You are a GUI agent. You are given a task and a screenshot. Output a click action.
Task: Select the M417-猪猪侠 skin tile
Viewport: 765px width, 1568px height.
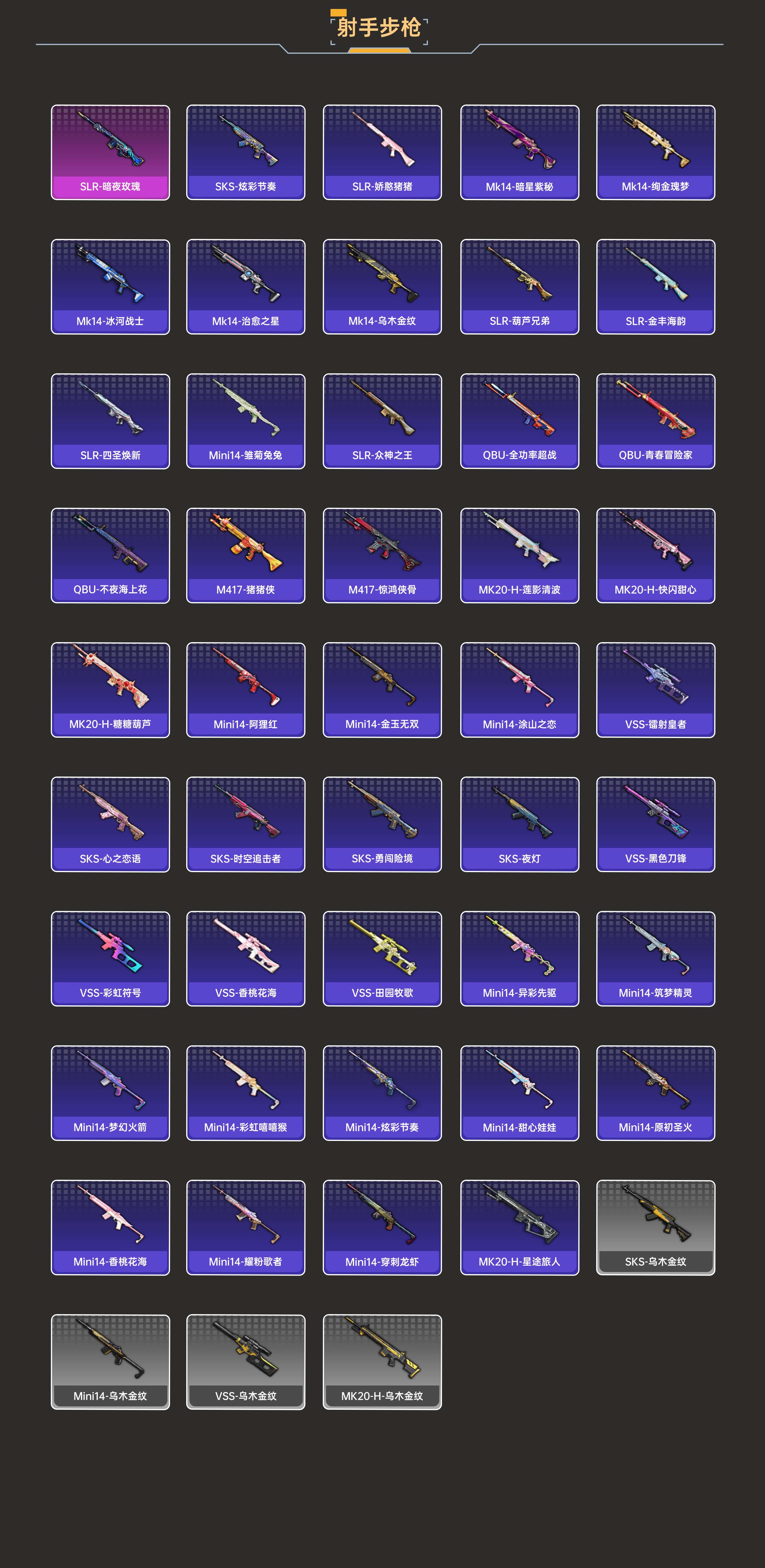pos(245,556)
